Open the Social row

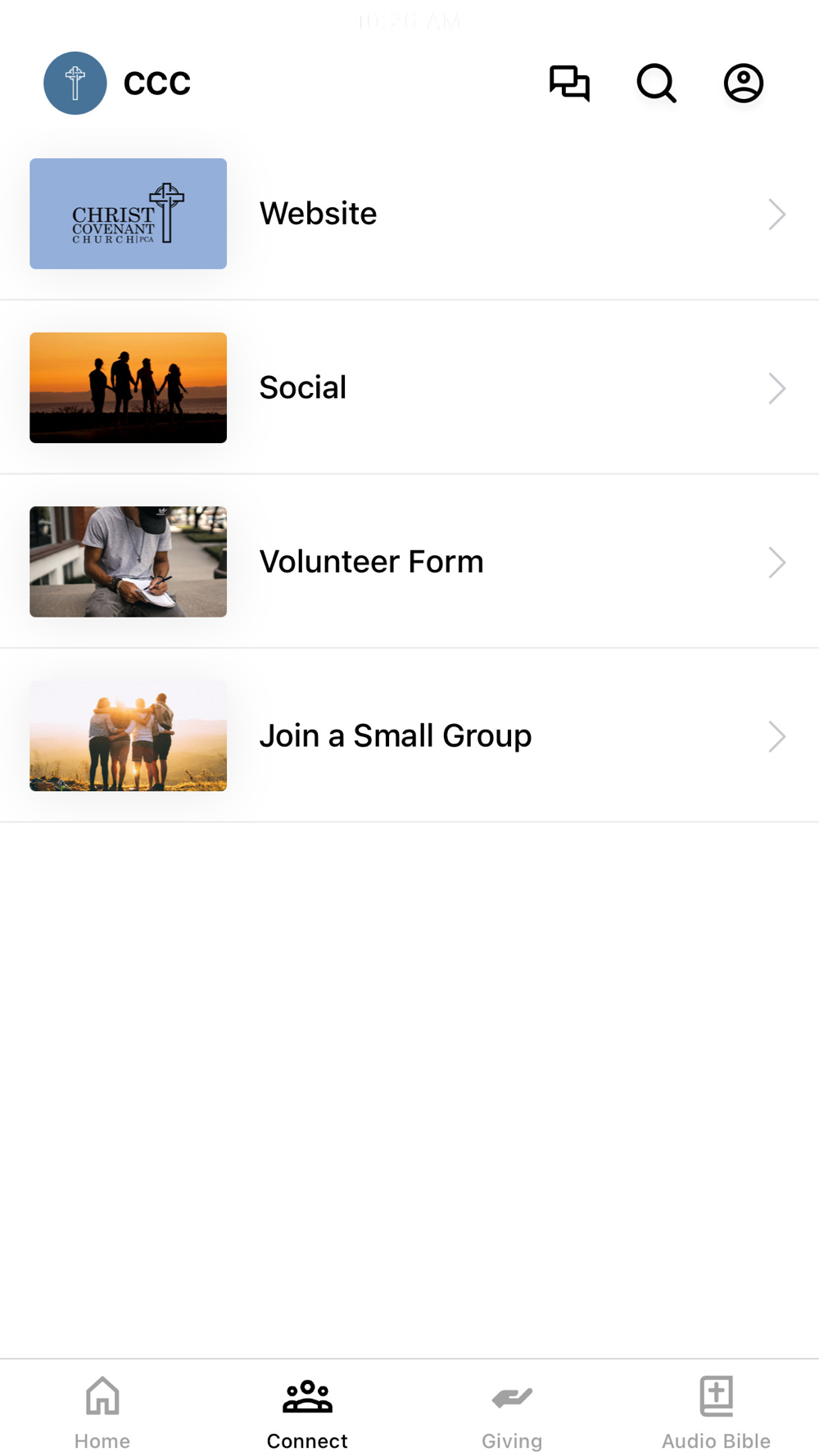pyautogui.click(x=409, y=387)
